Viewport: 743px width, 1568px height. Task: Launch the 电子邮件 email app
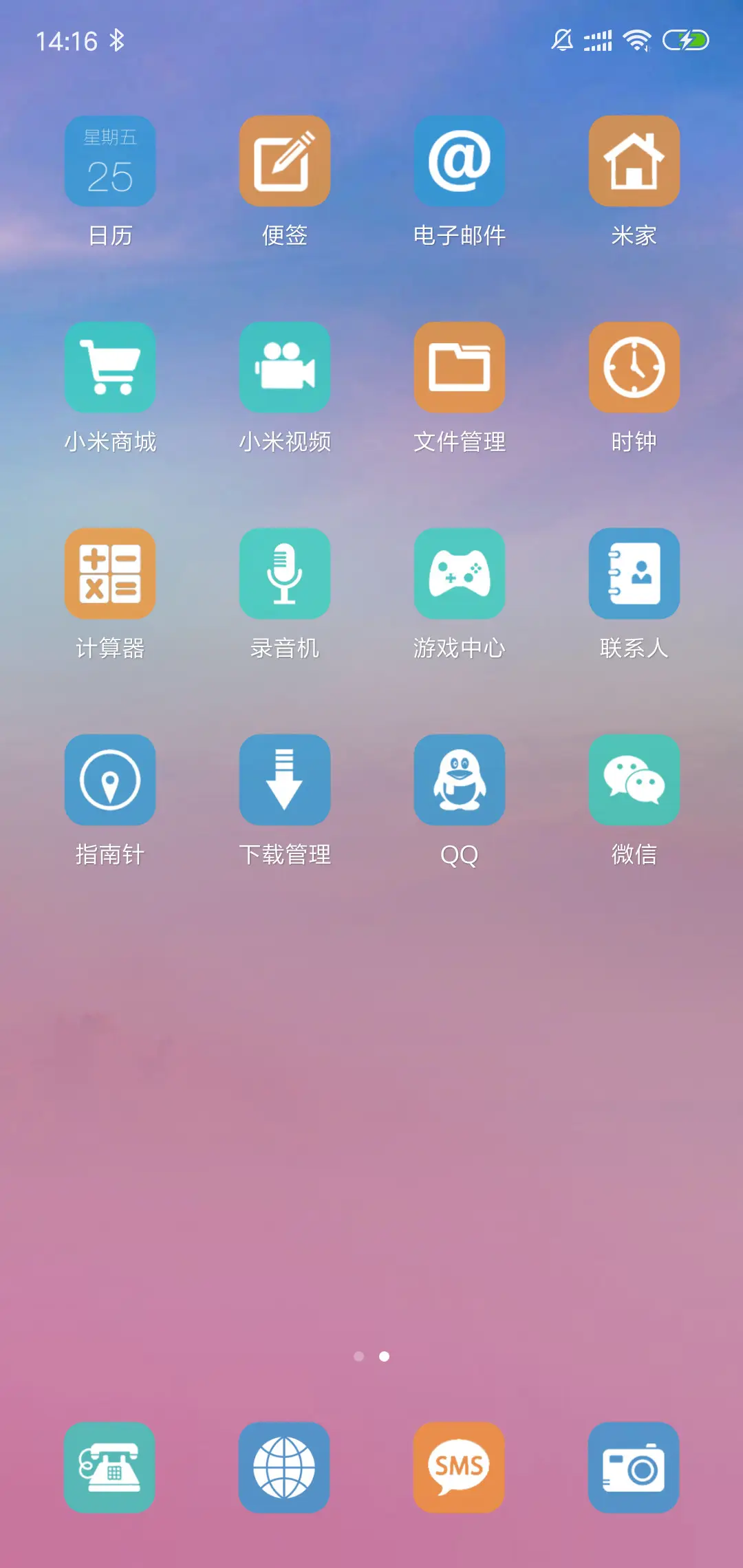coord(459,162)
